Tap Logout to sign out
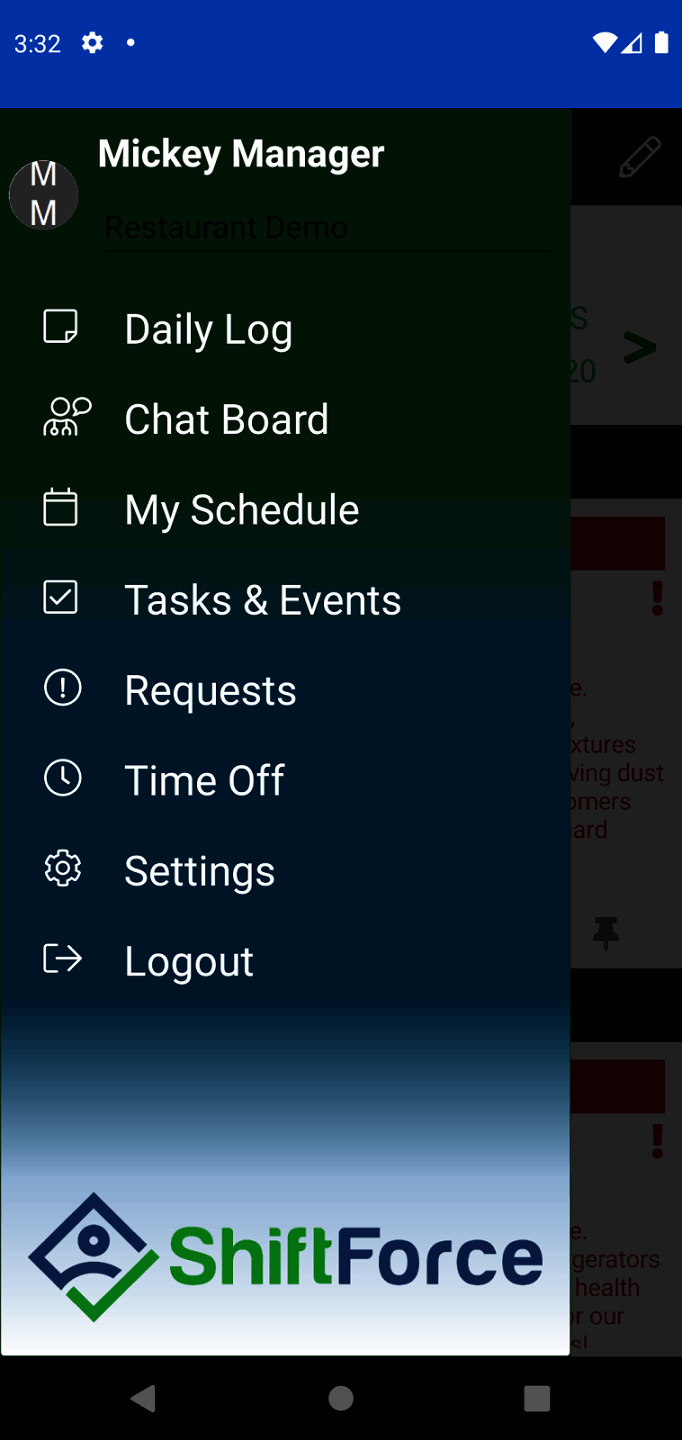The height and width of the screenshot is (1440, 682). [x=188, y=961]
